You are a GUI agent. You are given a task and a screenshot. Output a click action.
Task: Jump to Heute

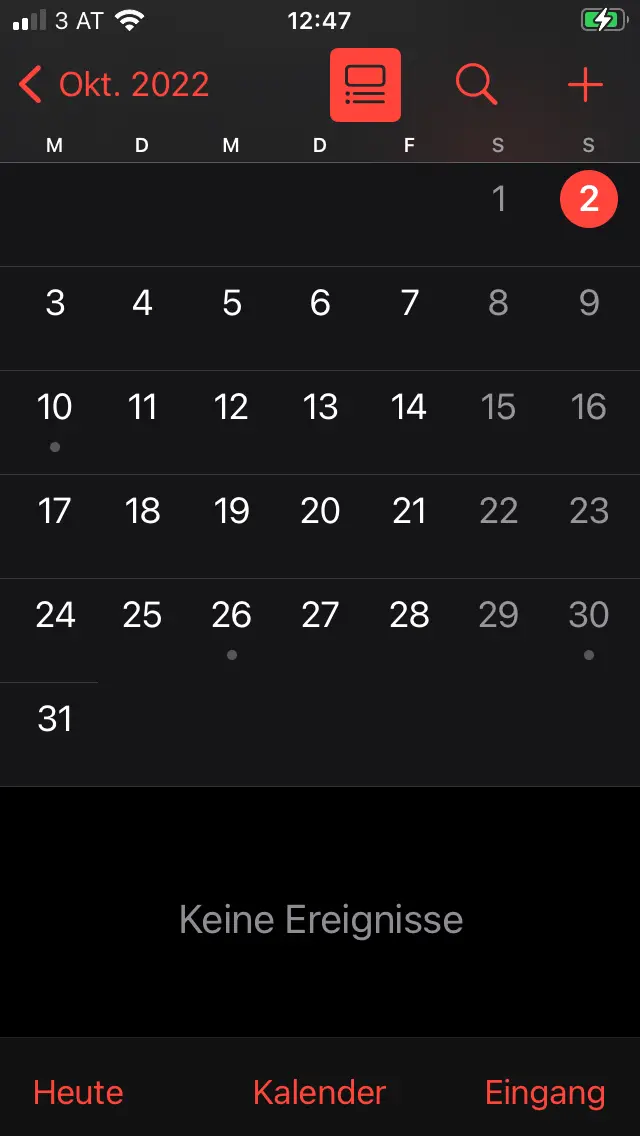point(78,1092)
